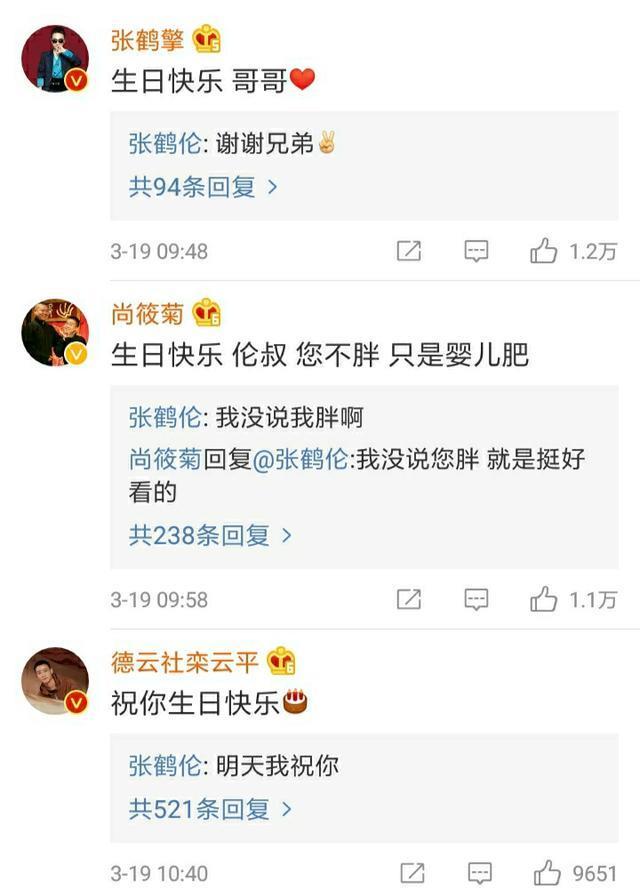This screenshot has height=888, width=640.
Task: Repost 张鹤擎's comment
Action: point(409,251)
